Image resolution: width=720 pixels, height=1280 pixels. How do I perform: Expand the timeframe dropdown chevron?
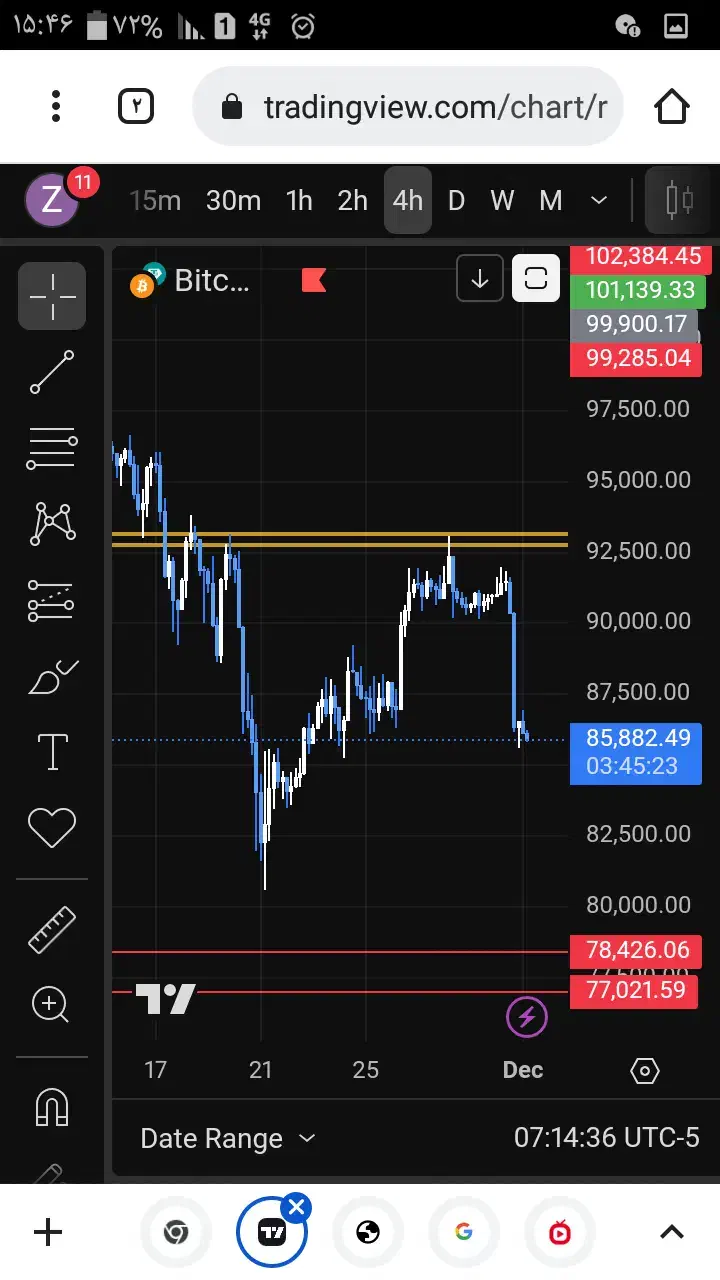click(599, 201)
